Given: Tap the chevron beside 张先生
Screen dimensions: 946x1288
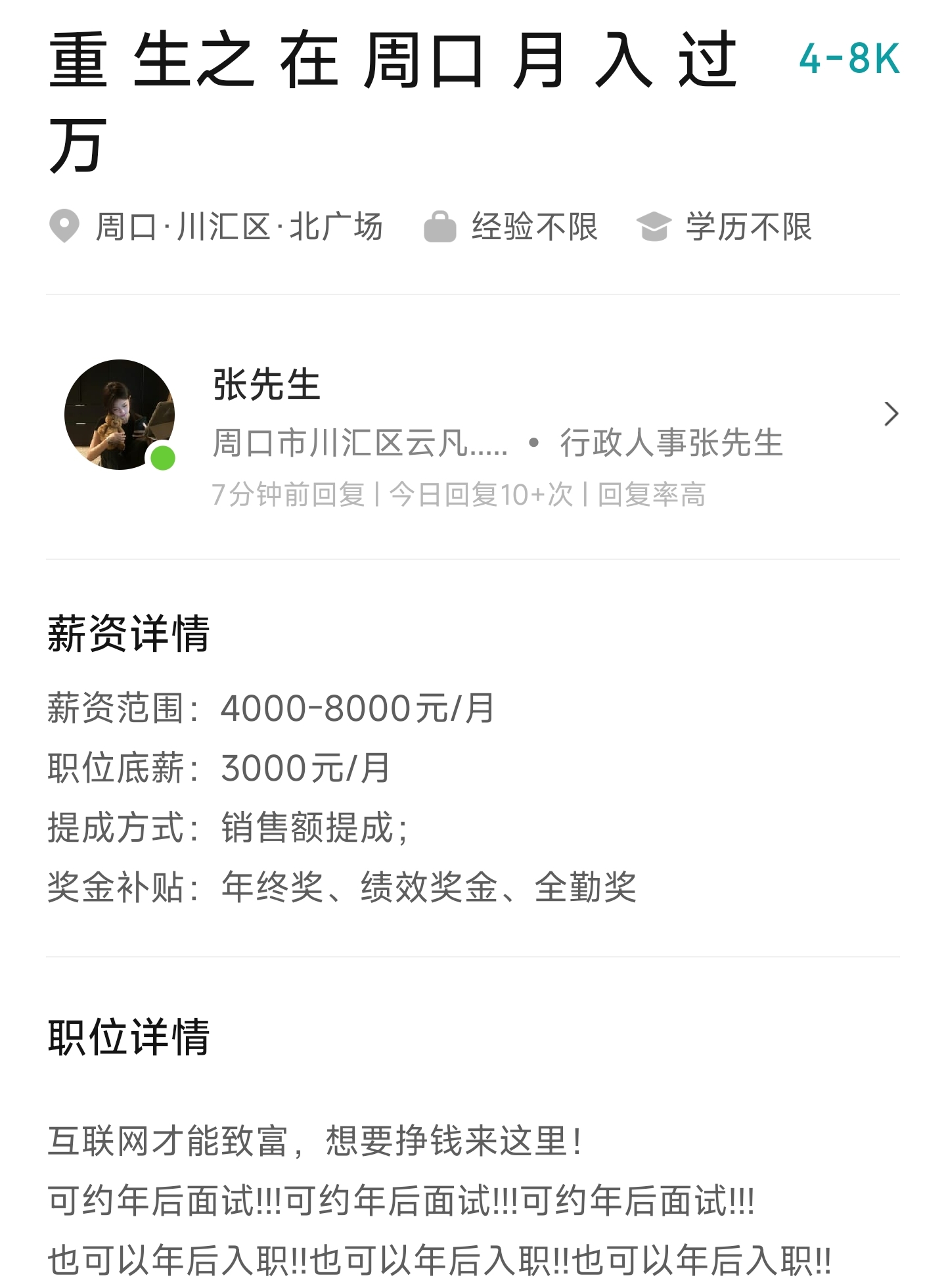Looking at the screenshot, I should pyautogui.click(x=891, y=414).
